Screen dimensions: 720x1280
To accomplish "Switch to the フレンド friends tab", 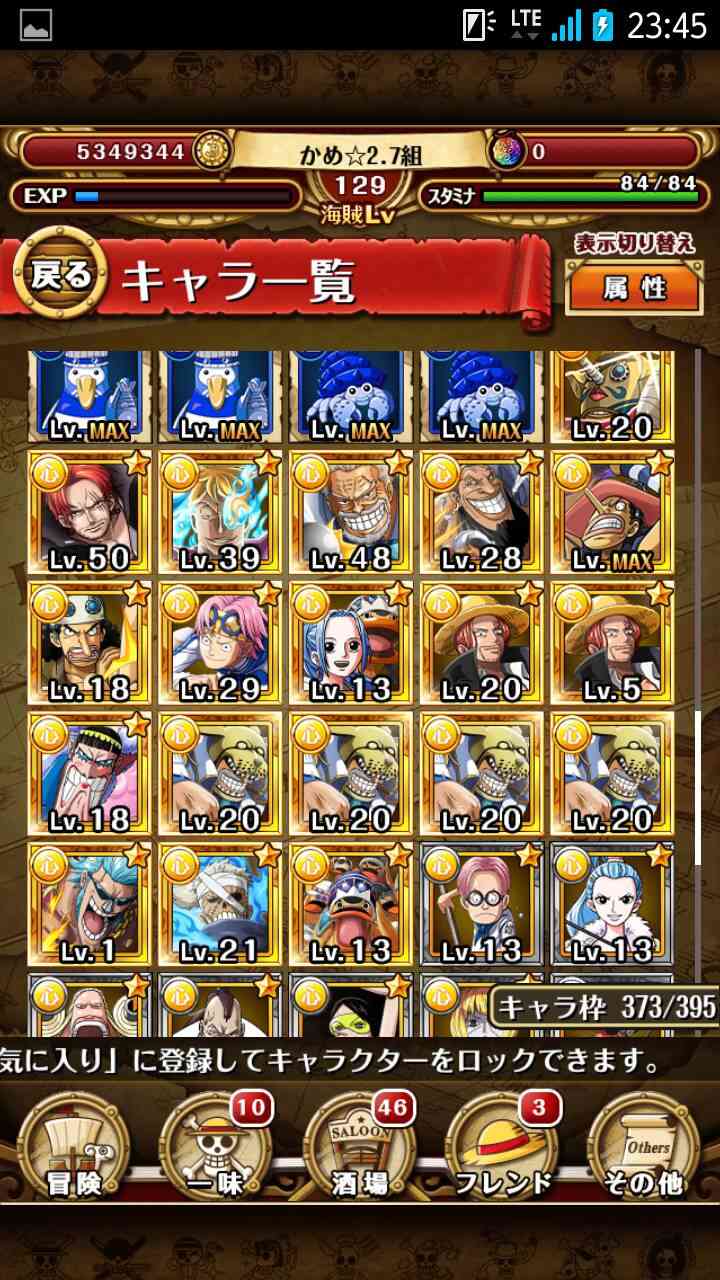I will coord(503,1148).
